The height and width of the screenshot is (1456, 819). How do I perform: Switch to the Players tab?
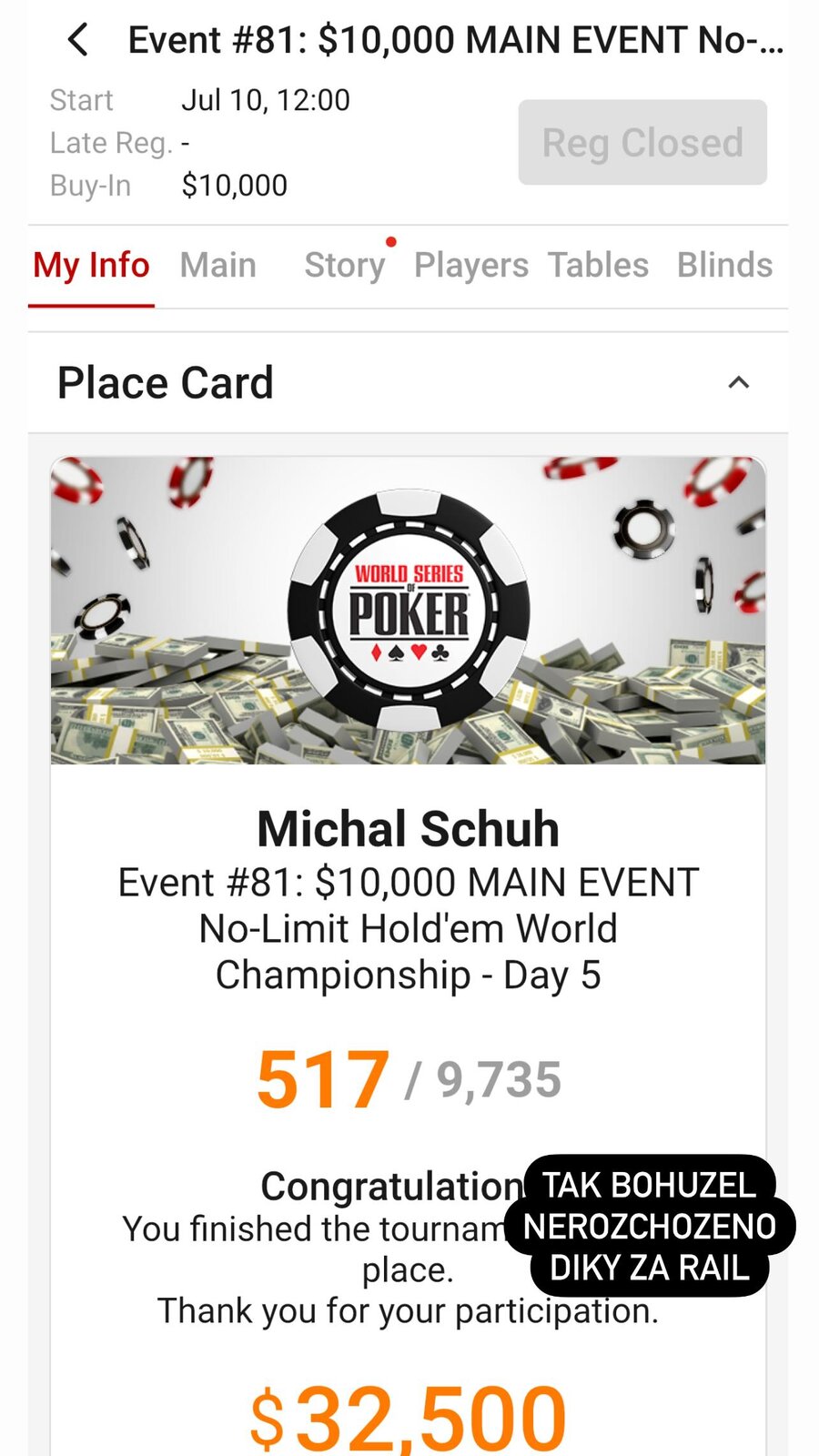[x=470, y=265]
